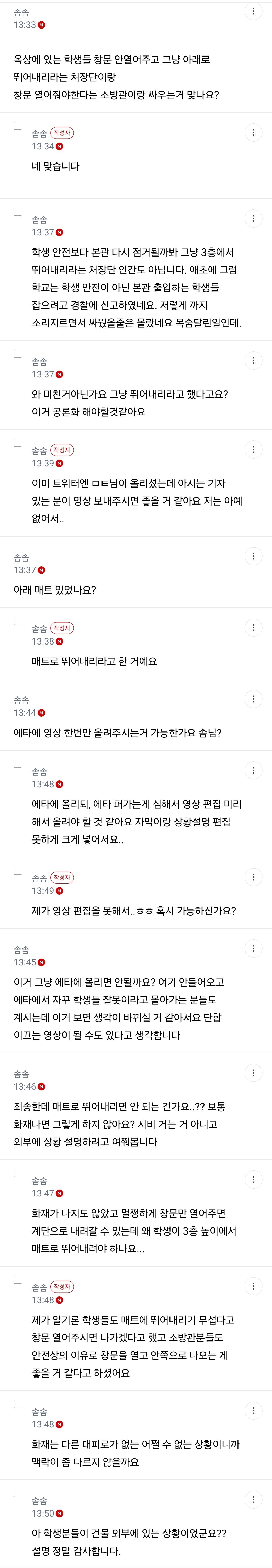
Task: Open options for the 13:44 에타에 영상 comment
Action: [253, 699]
